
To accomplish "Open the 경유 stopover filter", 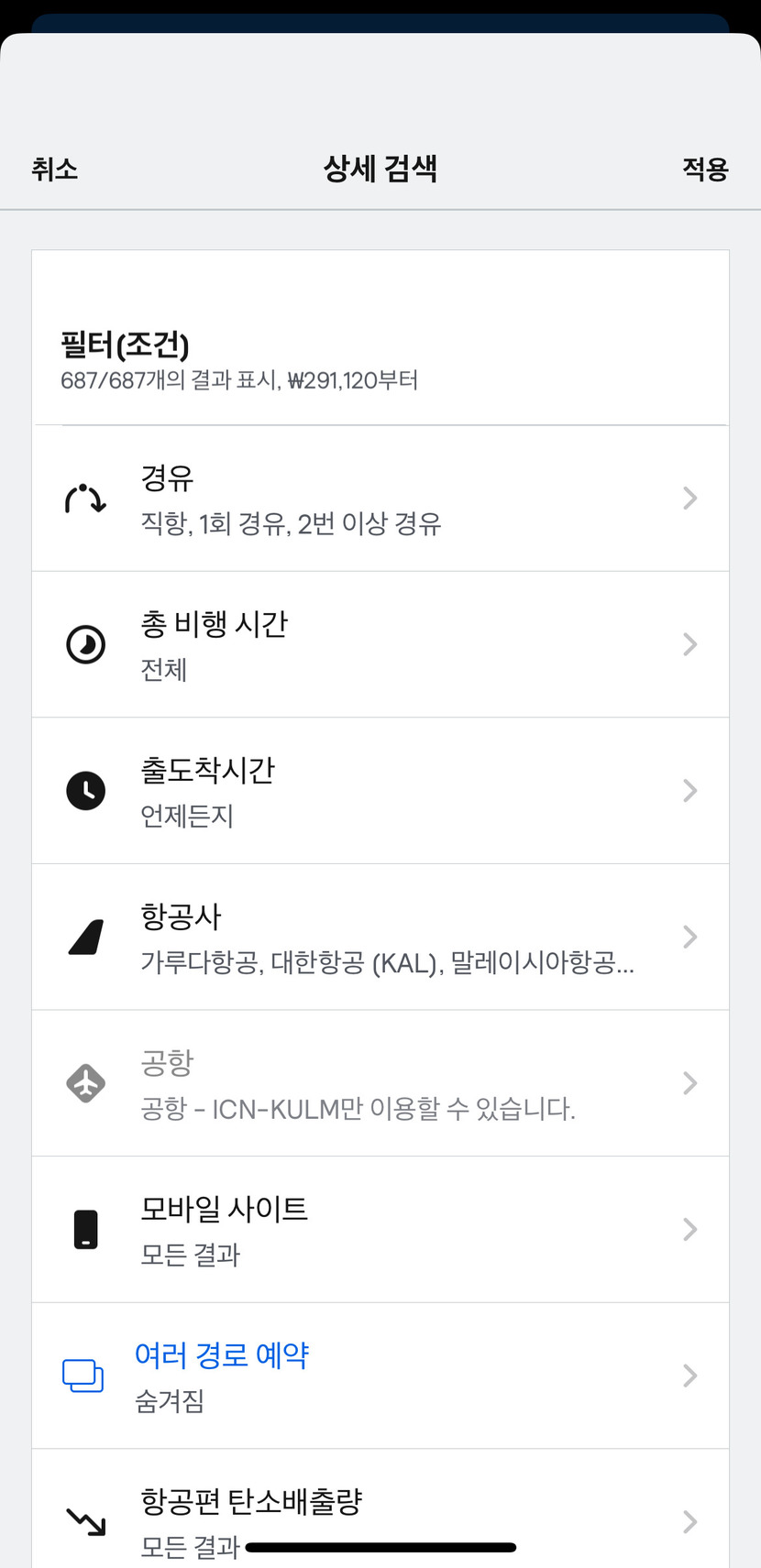I will 380,499.
